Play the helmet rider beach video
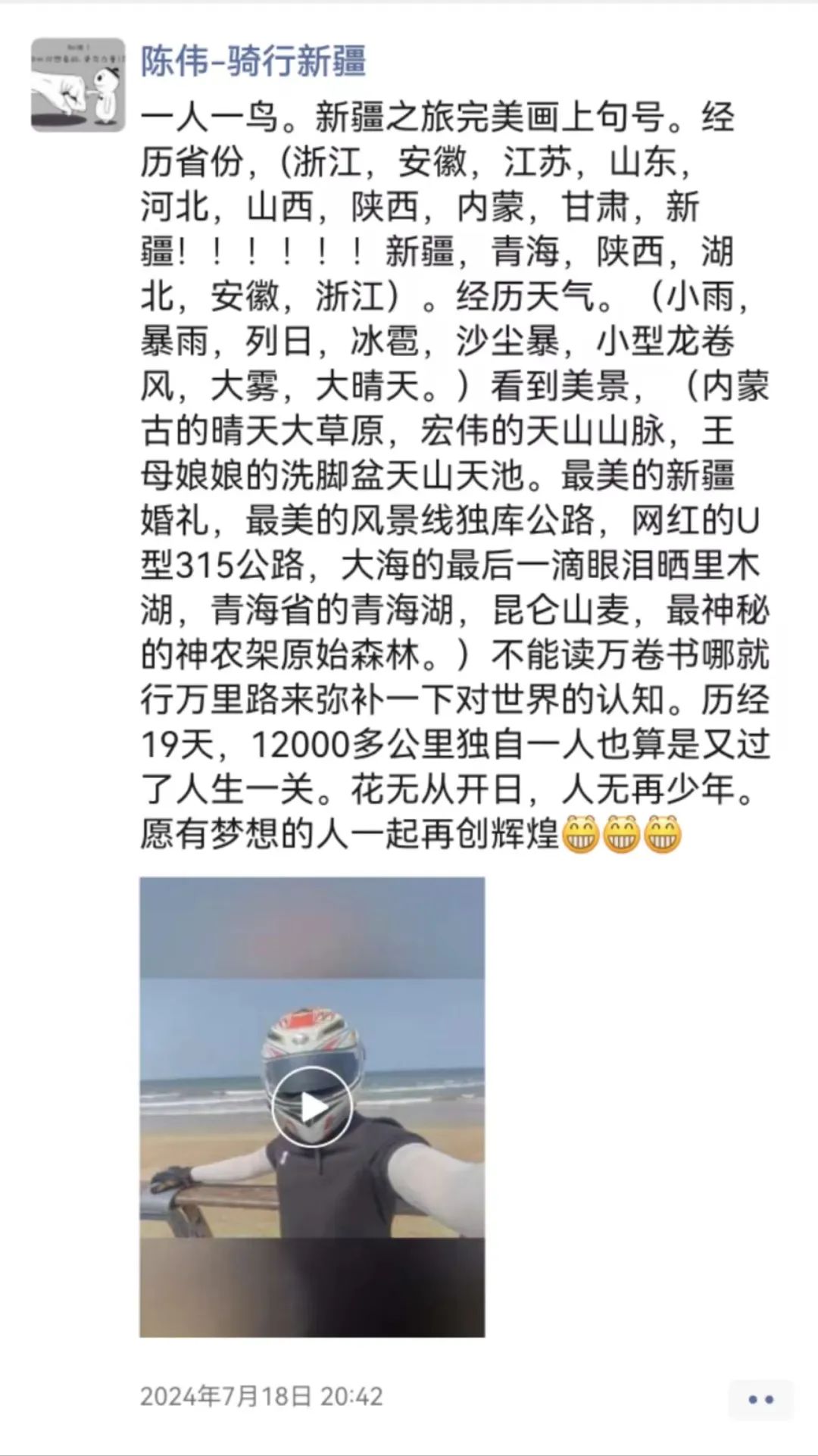818x1456 pixels. tap(311, 1107)
